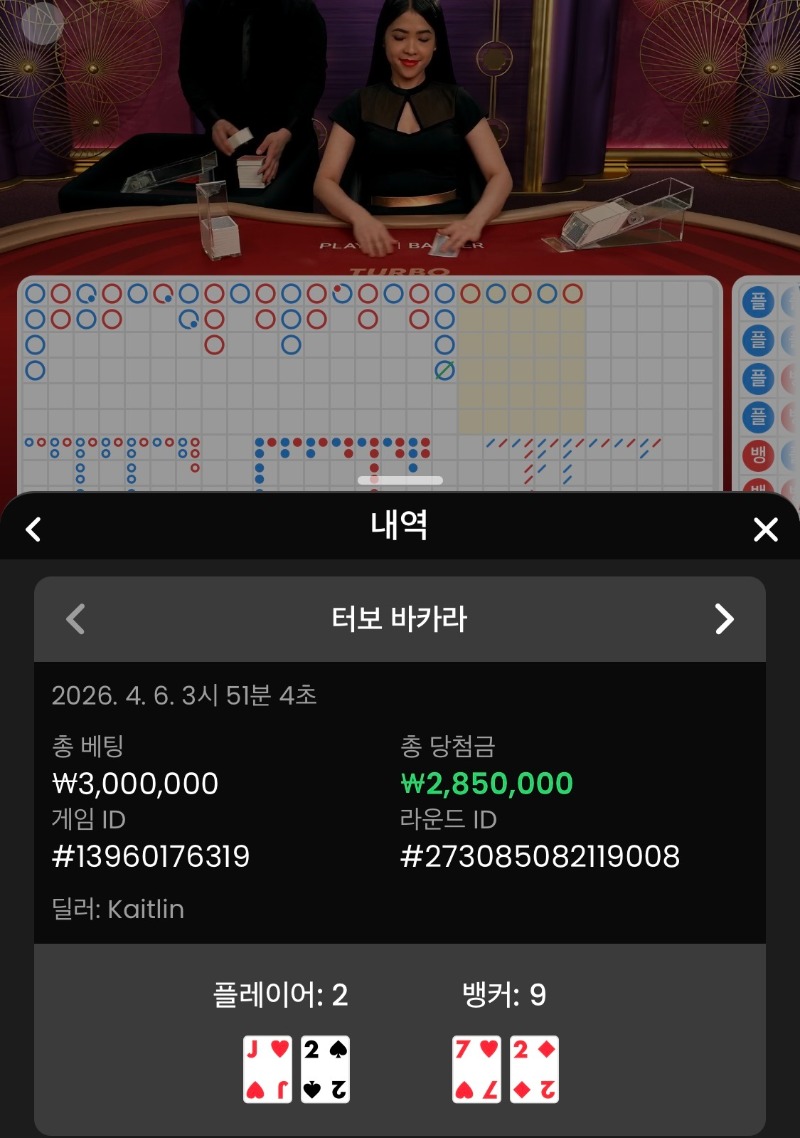Screen dimensions: 800x1138
Task: Close the 내역 history panel
Action: tap(765, 529)
